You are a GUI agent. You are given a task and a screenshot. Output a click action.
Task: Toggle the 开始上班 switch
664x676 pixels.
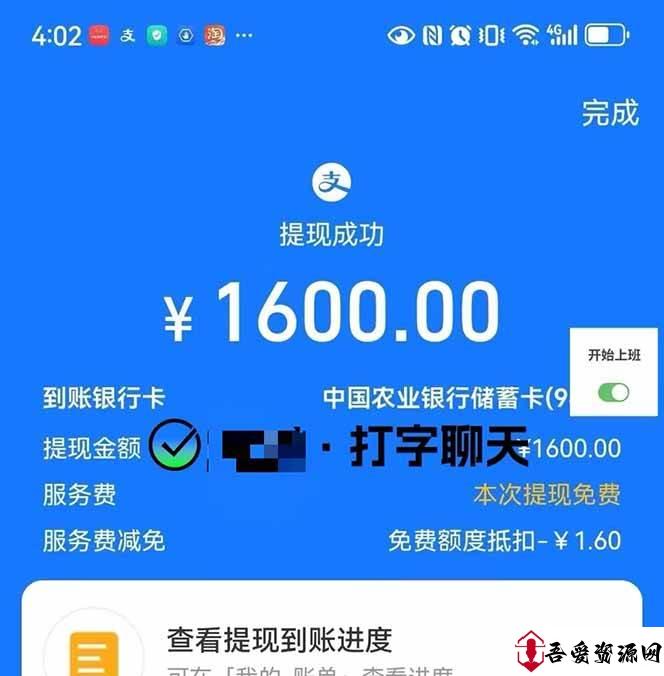(614, 391)
